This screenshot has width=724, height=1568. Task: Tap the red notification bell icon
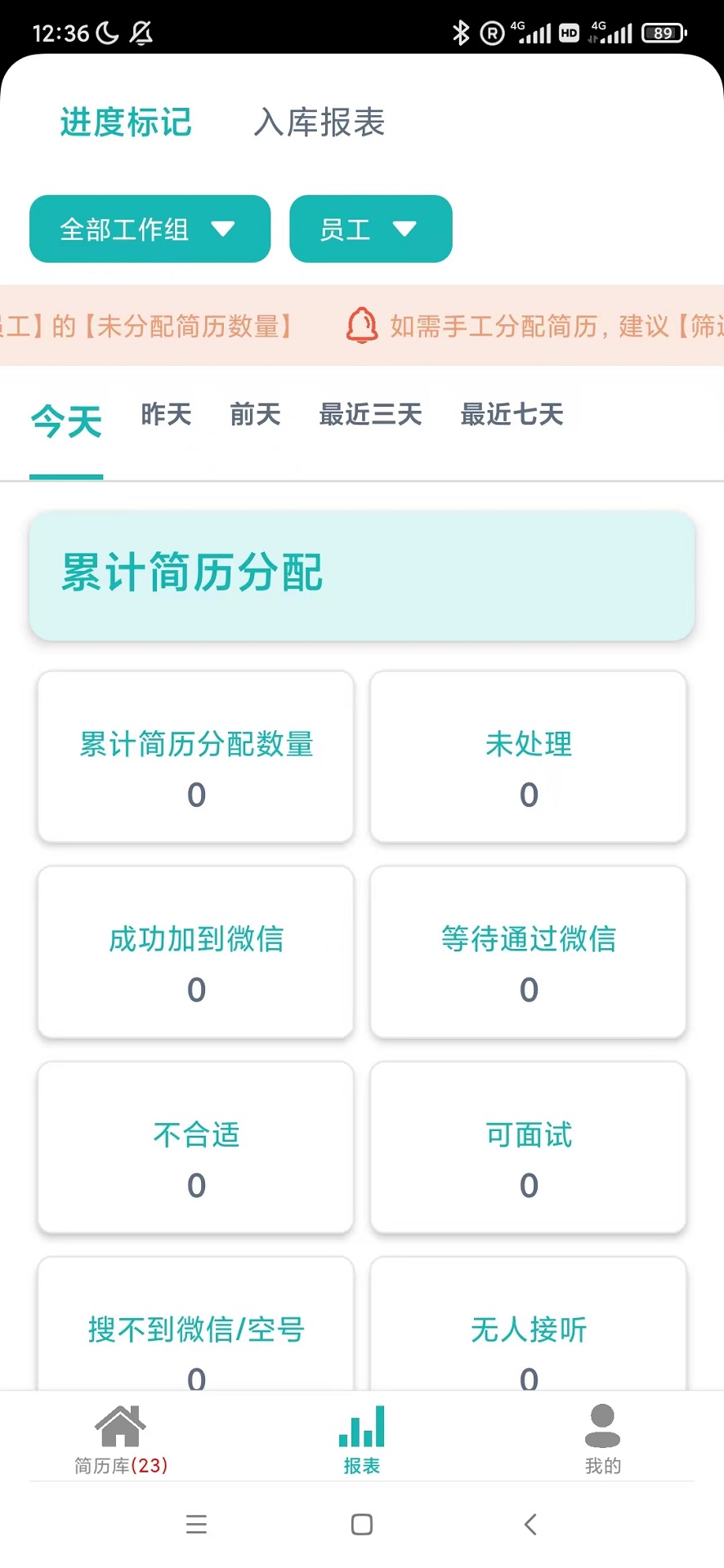click(362, 324)
